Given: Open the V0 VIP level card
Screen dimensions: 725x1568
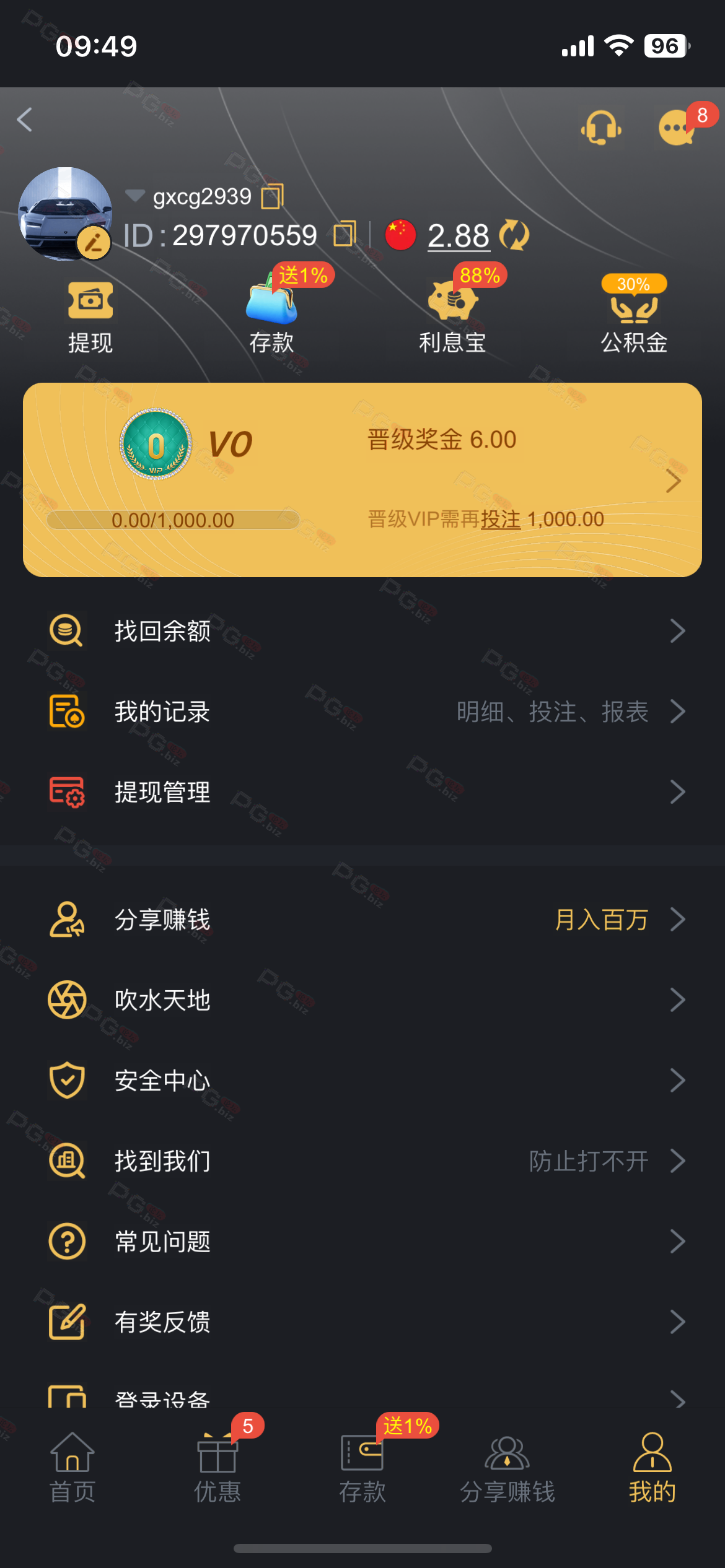Looking at the screenshot, I should (x=362, y=480).
